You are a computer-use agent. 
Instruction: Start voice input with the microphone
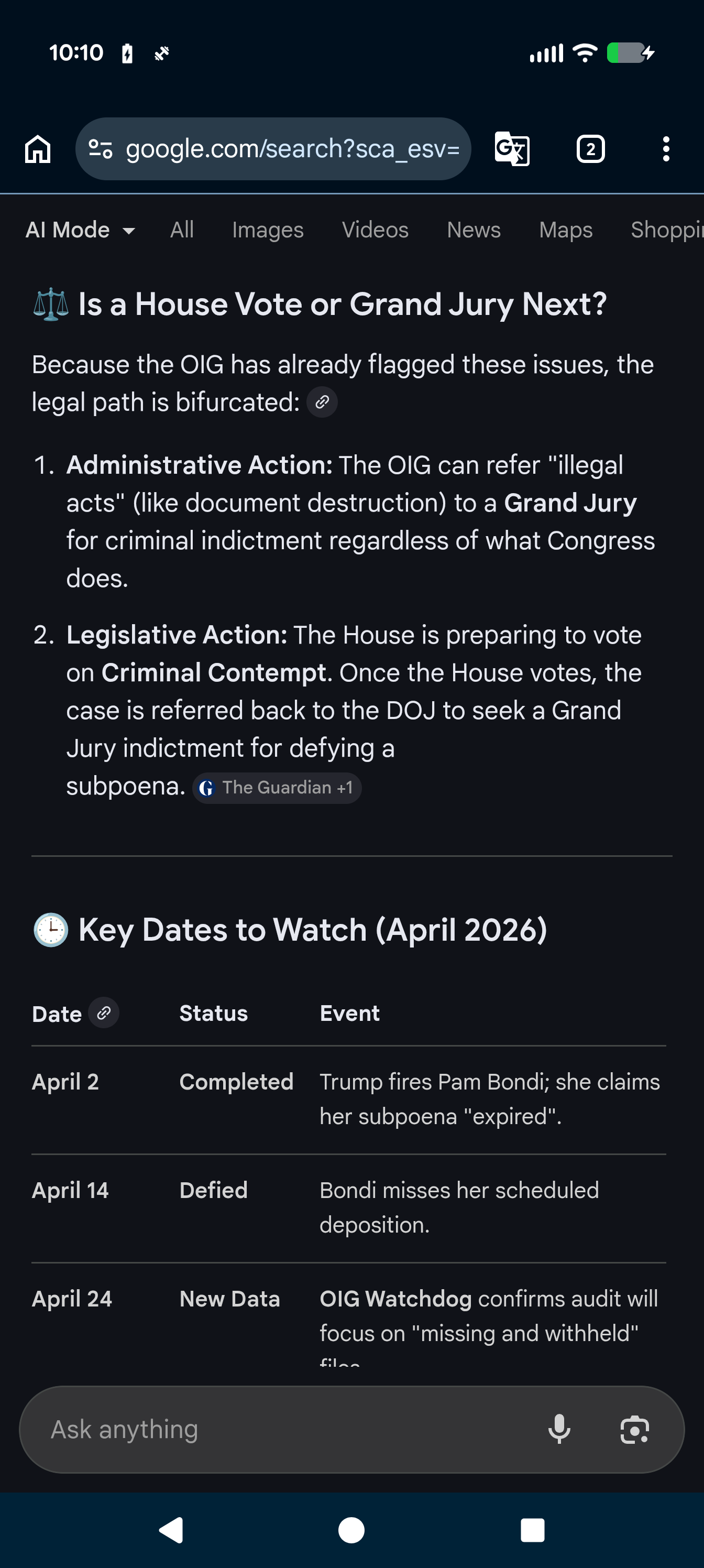pos(559,1429)
